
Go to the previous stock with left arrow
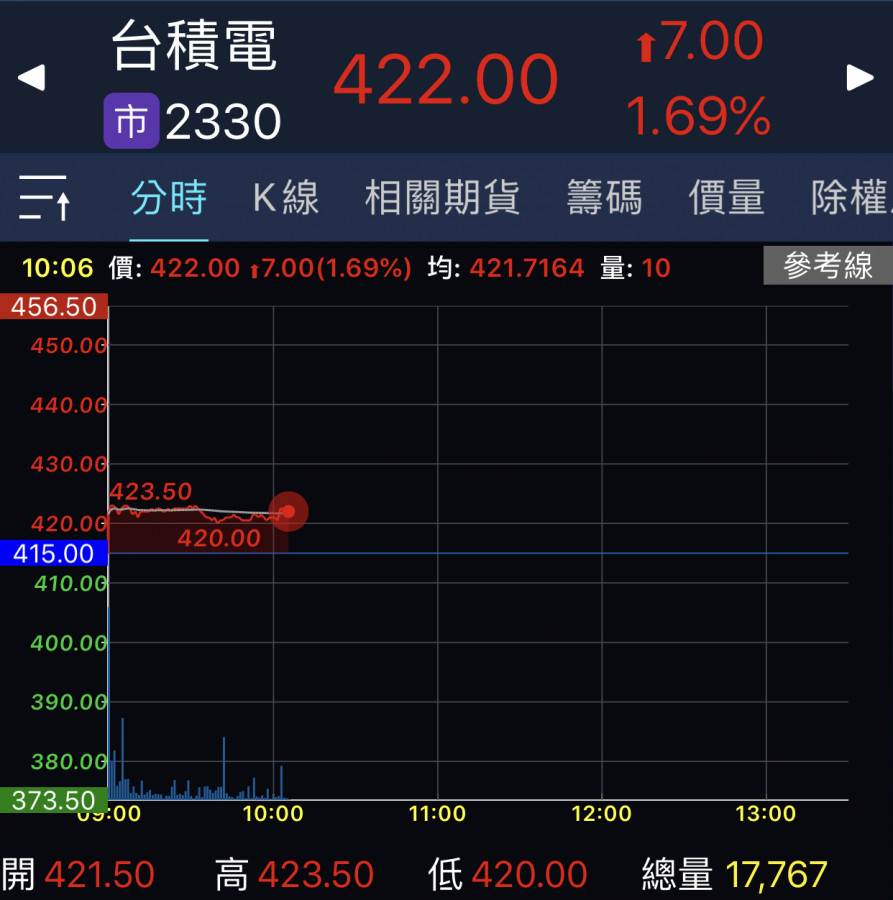pyautogui.click(x=31, y=77)
